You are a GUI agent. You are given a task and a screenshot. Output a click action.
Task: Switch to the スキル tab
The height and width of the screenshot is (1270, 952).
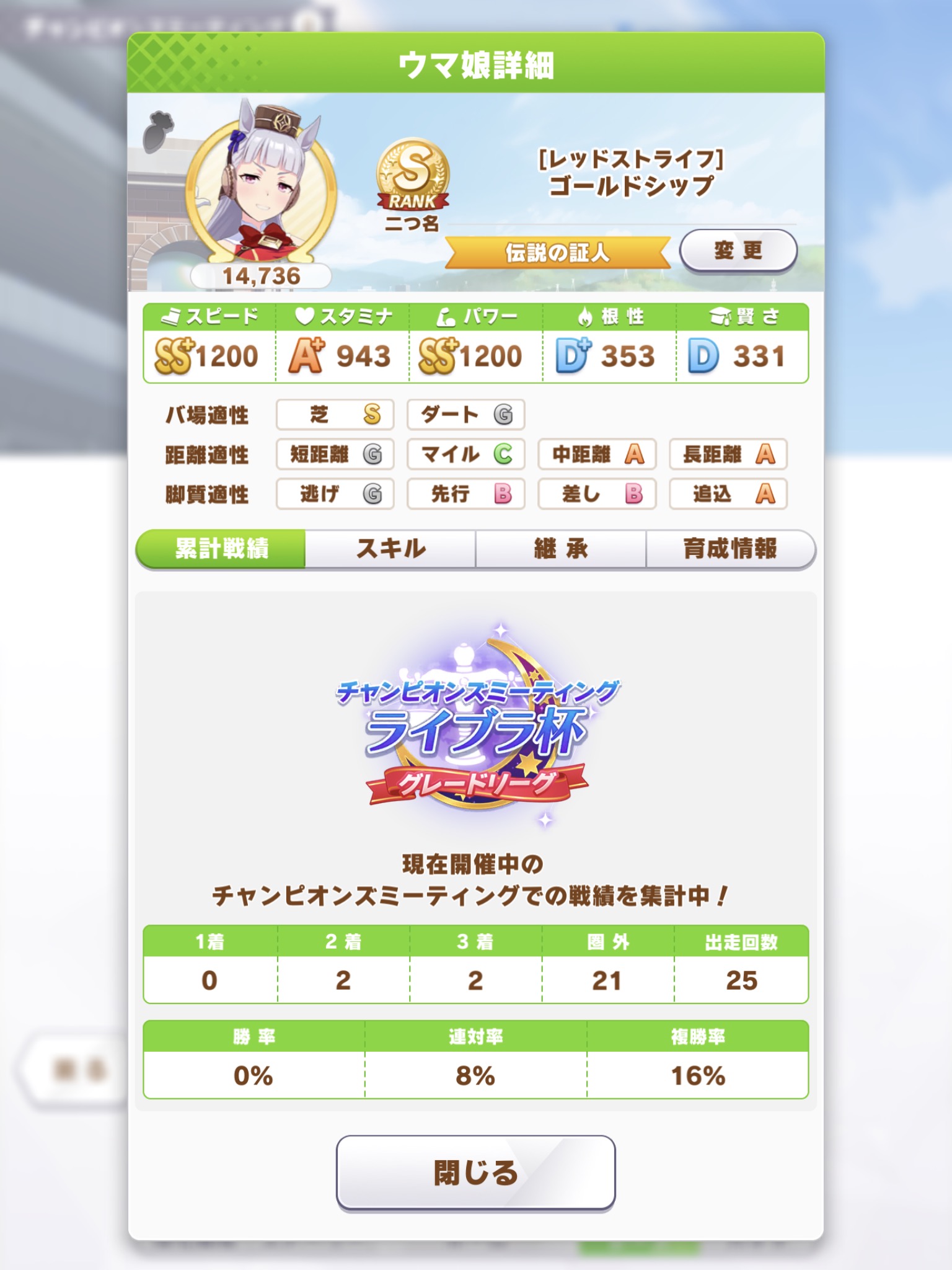(390, 549)
